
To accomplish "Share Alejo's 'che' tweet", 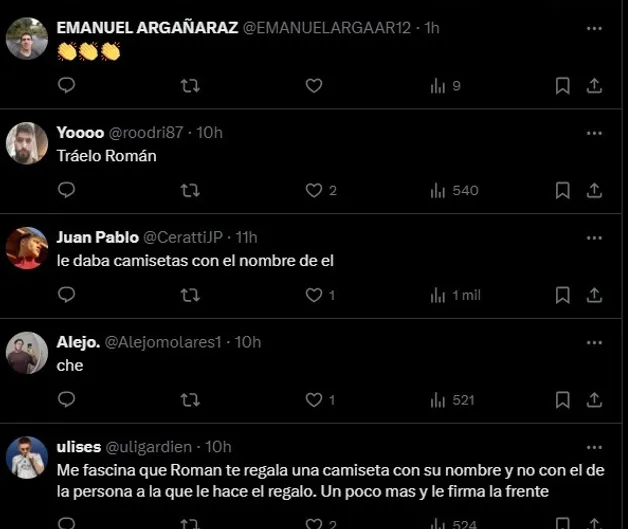I will click(594, 399).
